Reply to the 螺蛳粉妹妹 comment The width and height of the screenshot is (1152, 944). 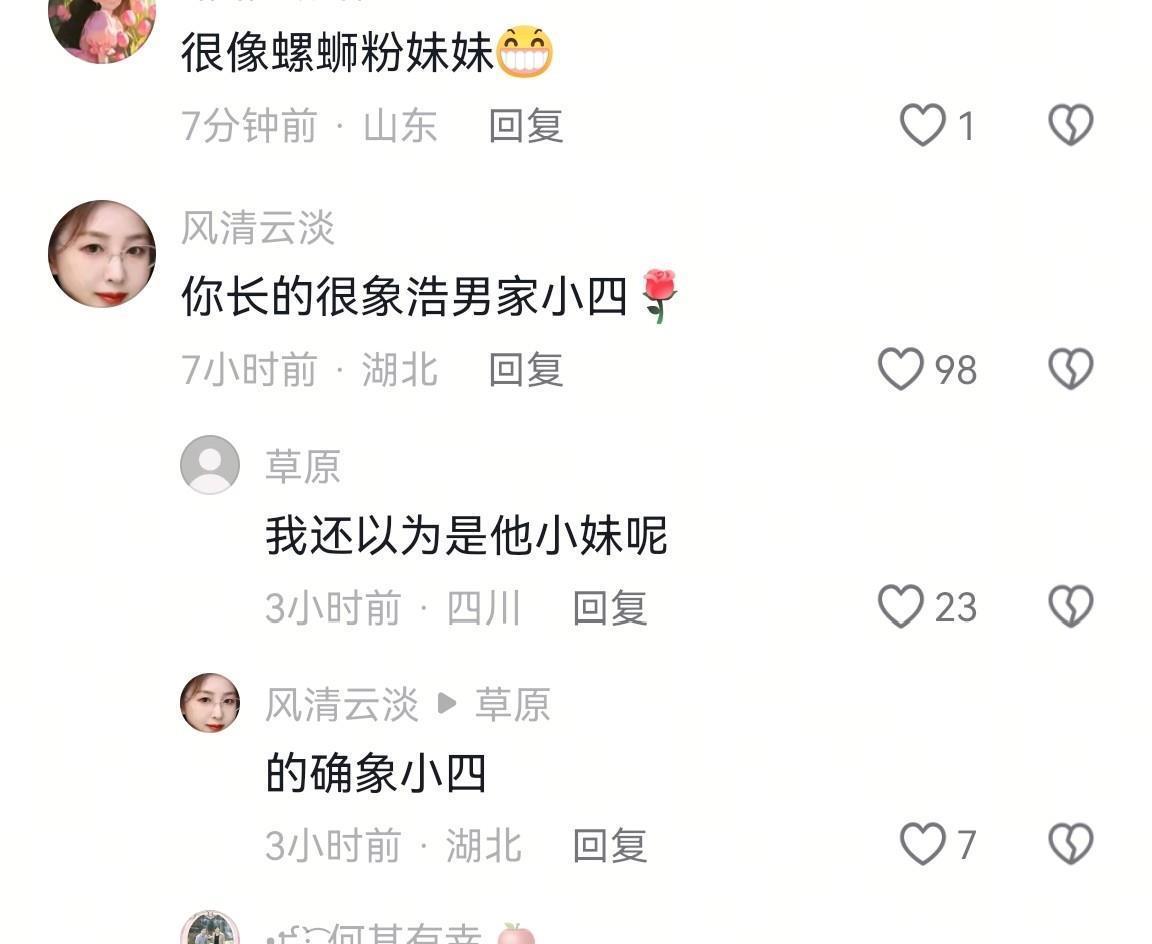point(526,126)
